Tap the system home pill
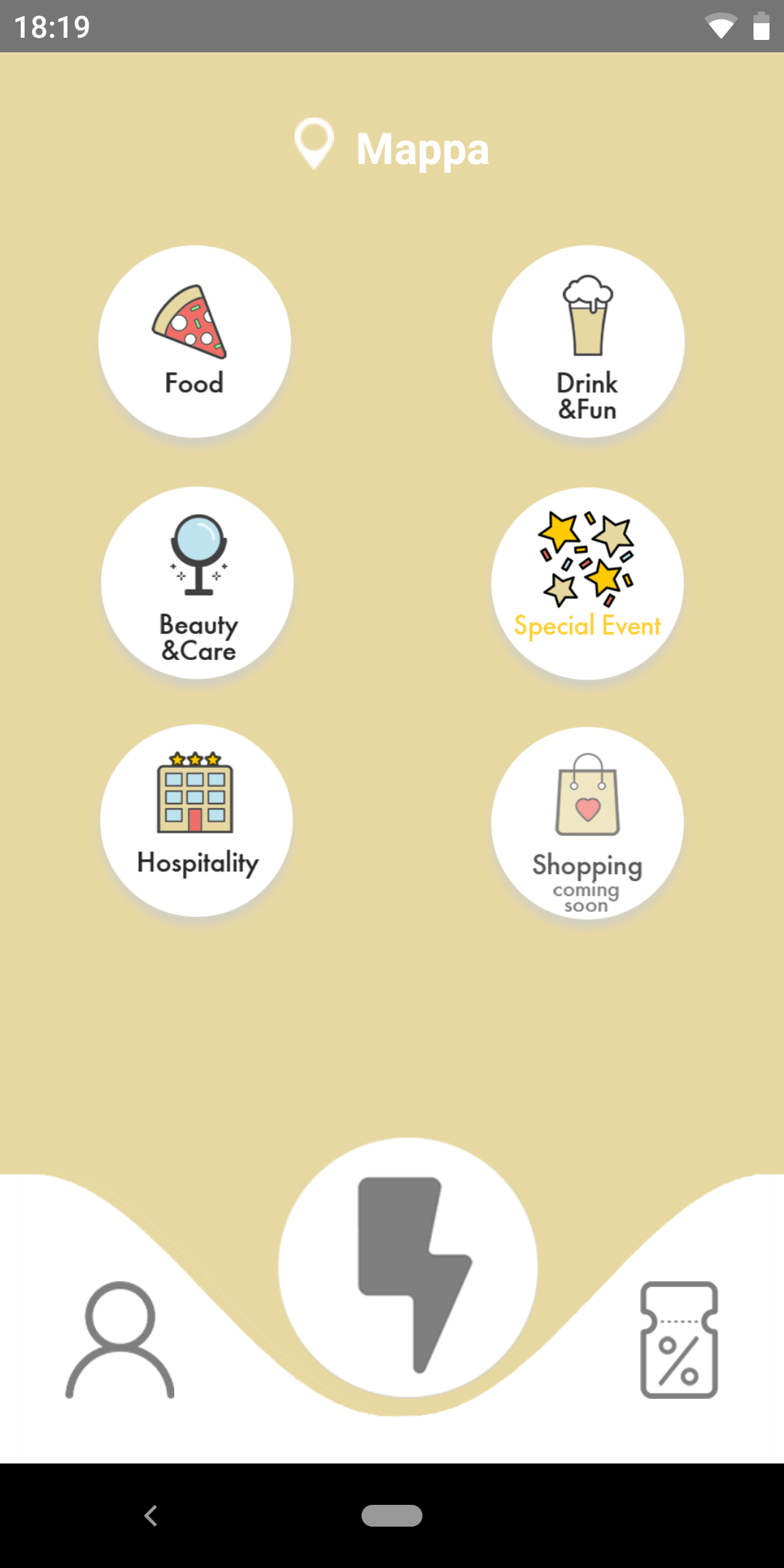This screenshot has width=784, height=1568. click(x=392, y=1516)
